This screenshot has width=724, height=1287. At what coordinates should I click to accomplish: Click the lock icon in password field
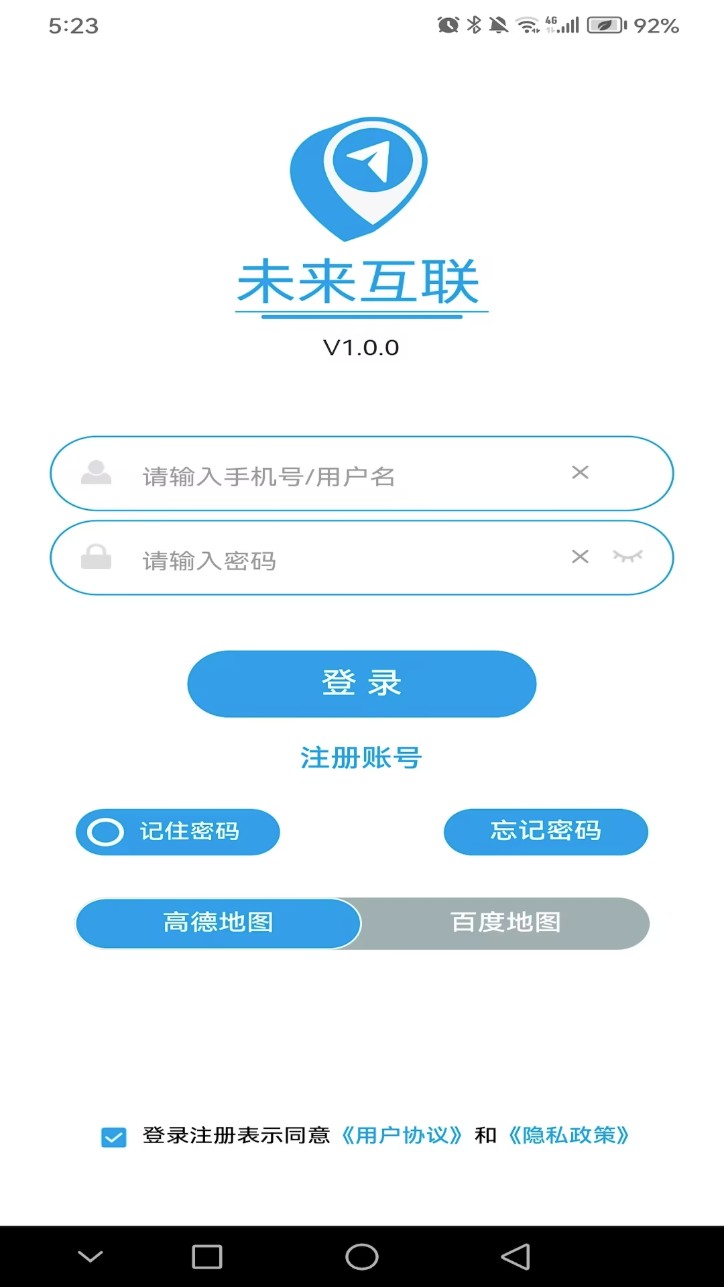point(96,558)
